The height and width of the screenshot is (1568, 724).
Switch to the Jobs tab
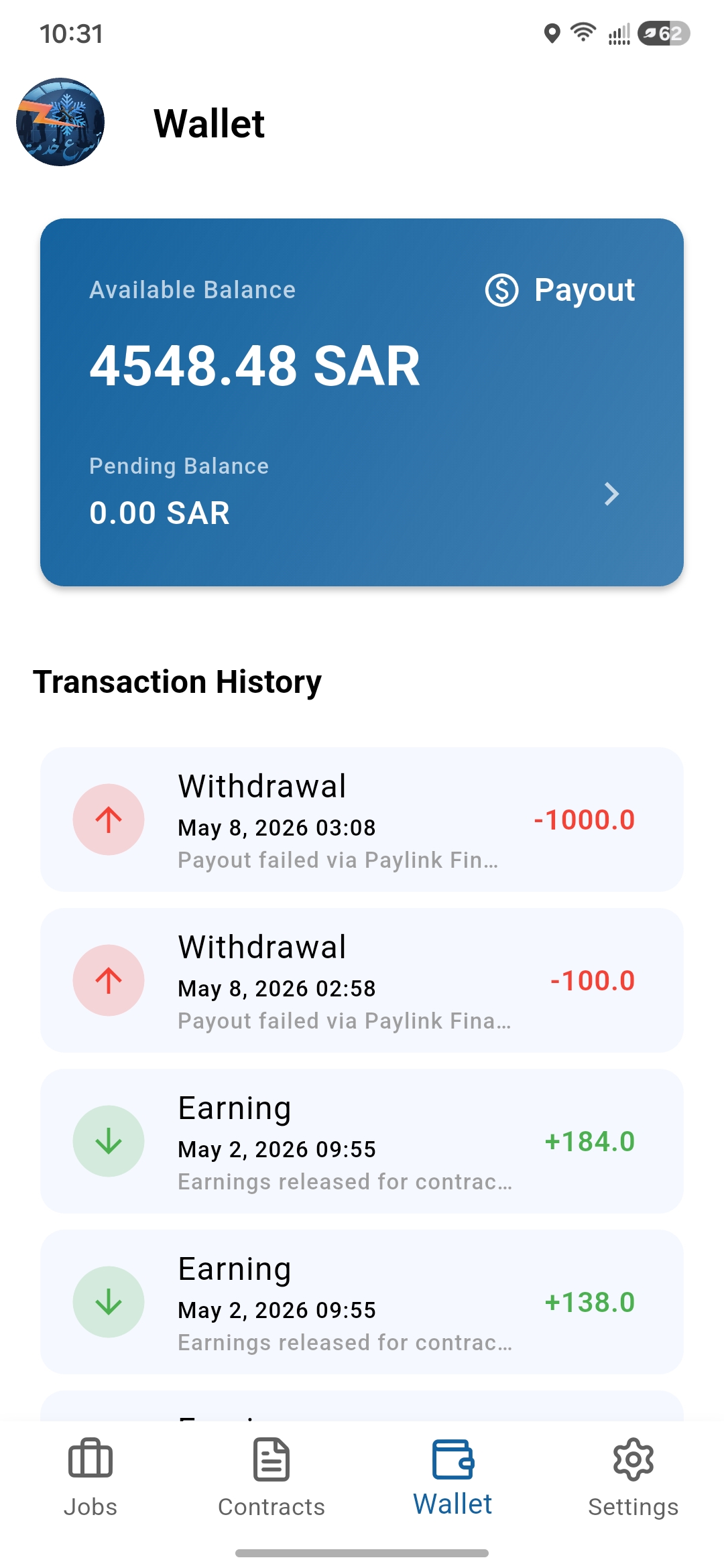pyautogui.click(x=90, y=1478)
